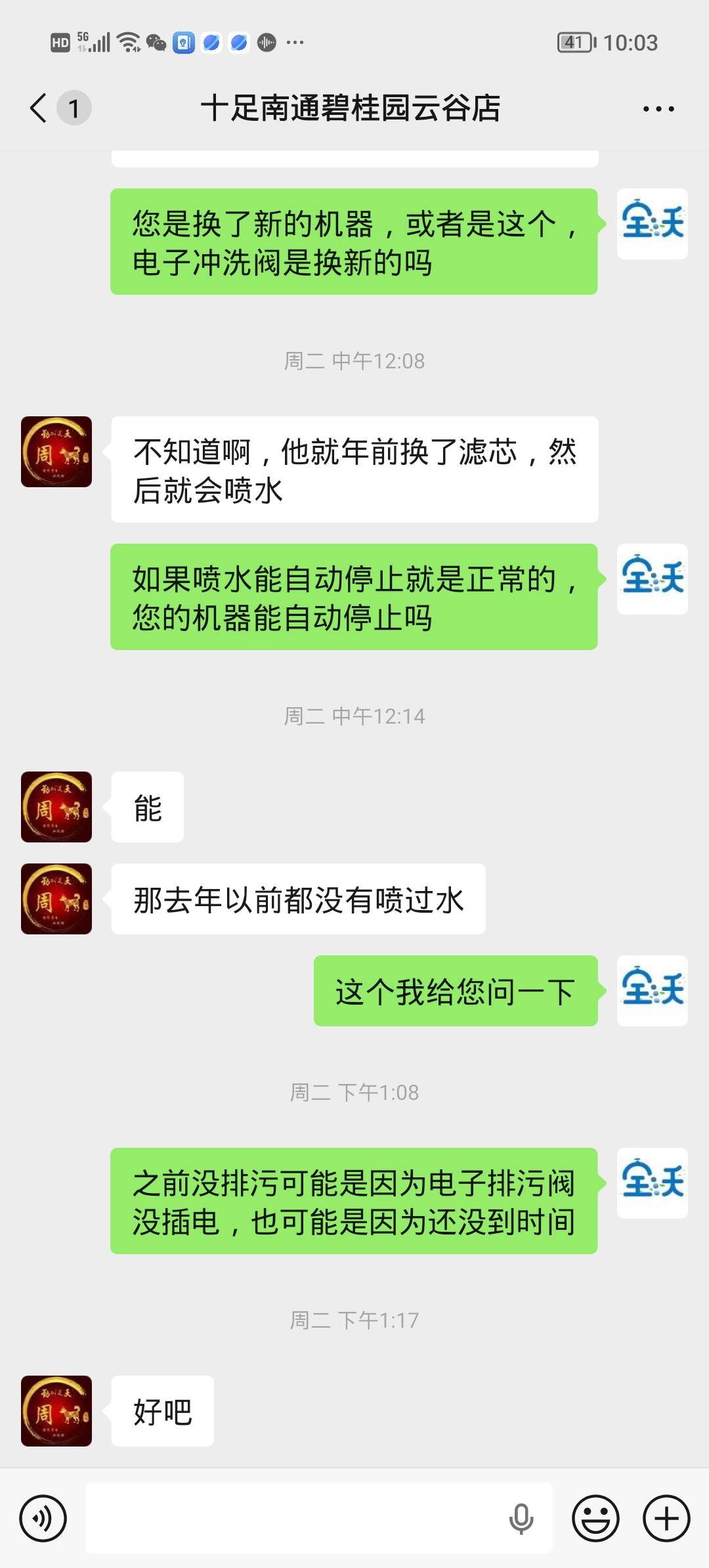The image size is (709, 1568).
Task: Tap the microphone icon in the input field
Action: 521,1518
